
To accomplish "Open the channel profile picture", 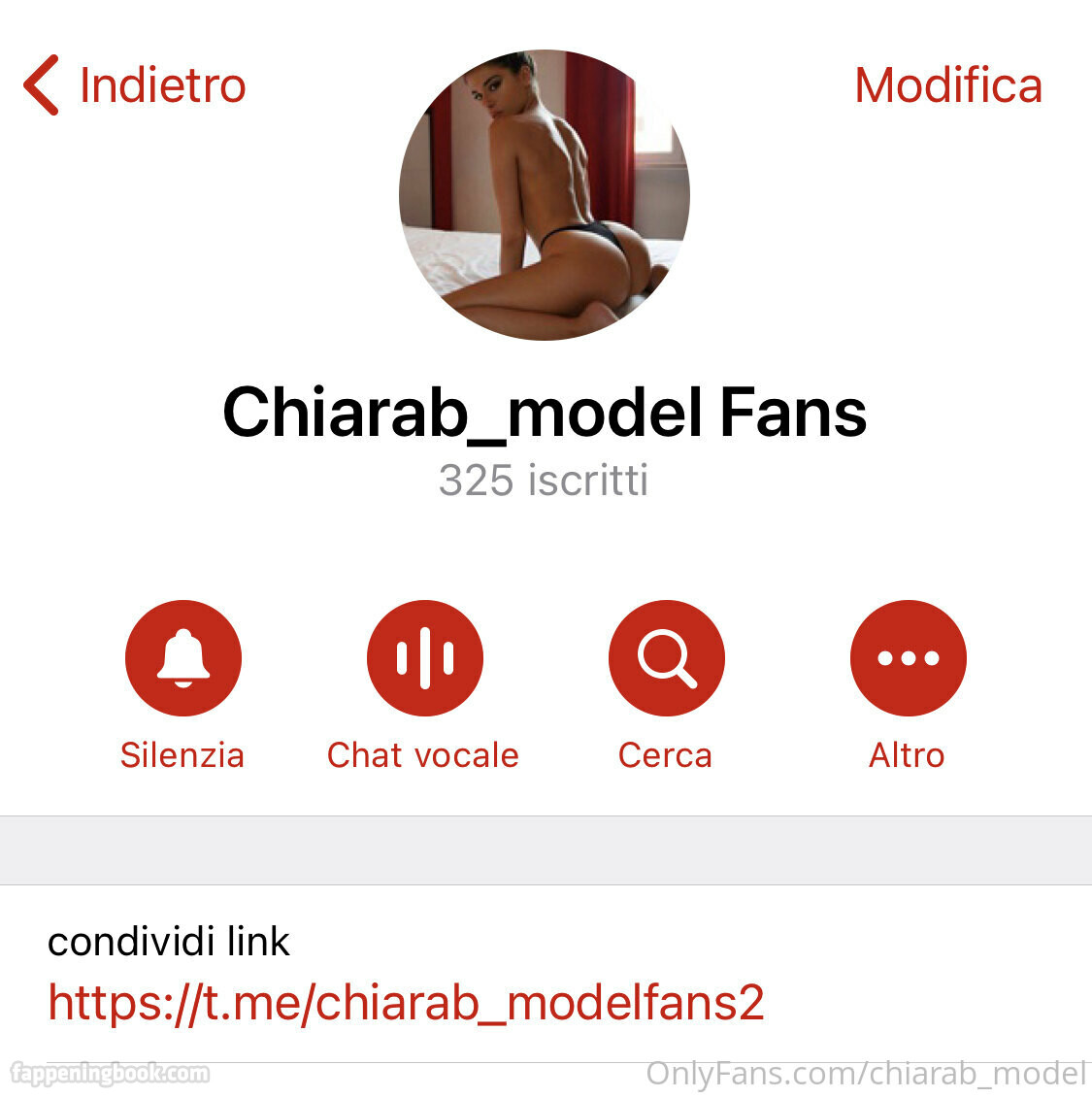I will (x=545, y=195).
